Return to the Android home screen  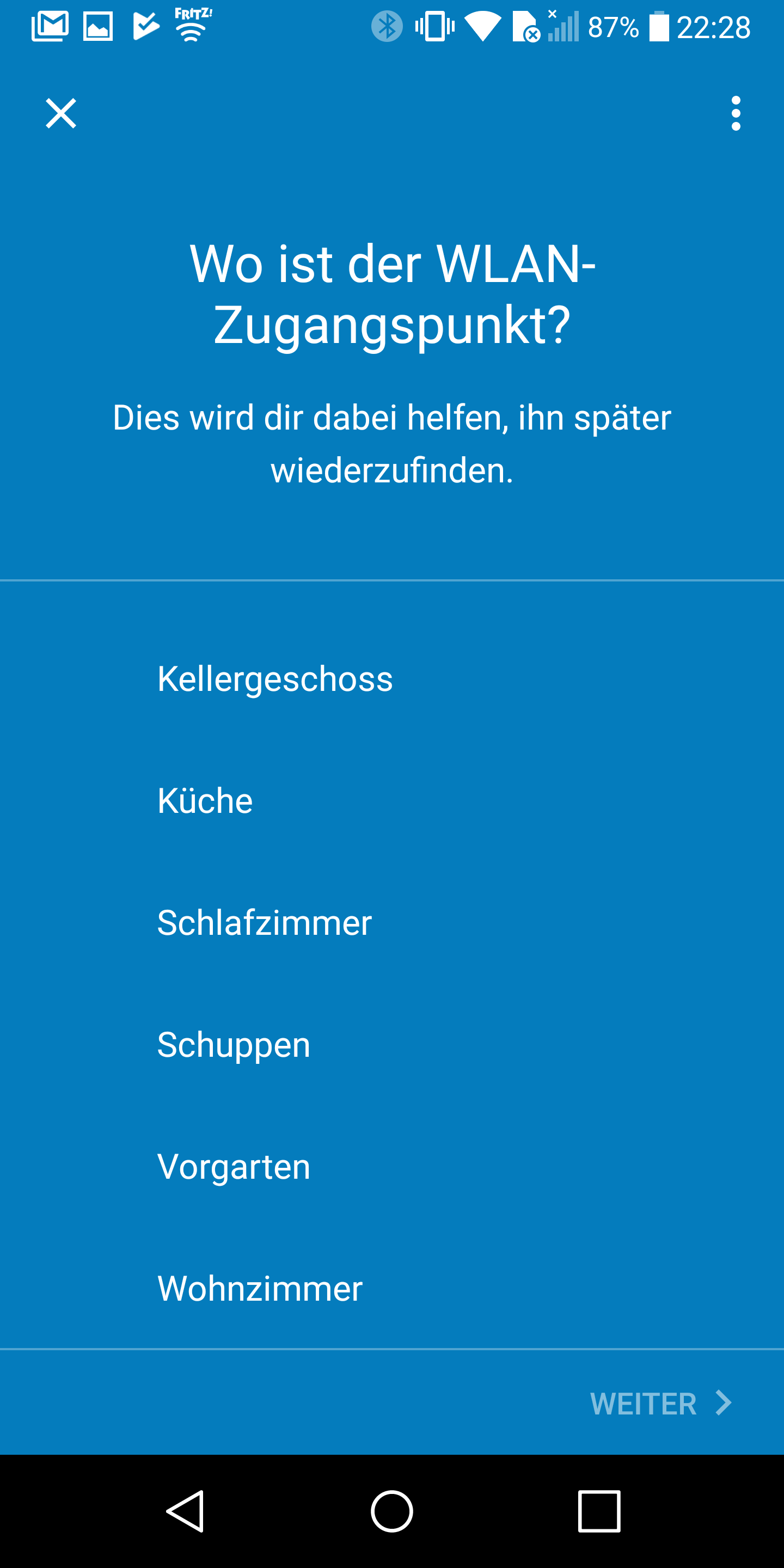click(x=392, y=1511)
